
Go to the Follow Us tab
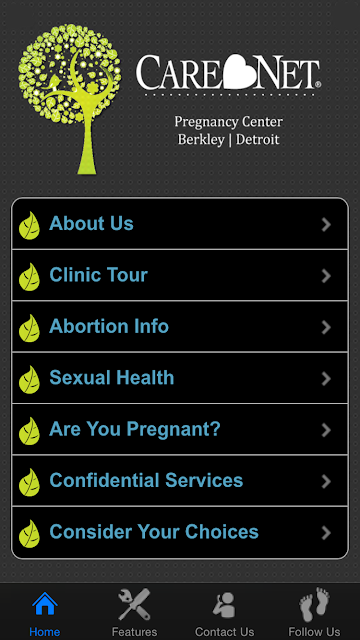[x=315, y=612]
